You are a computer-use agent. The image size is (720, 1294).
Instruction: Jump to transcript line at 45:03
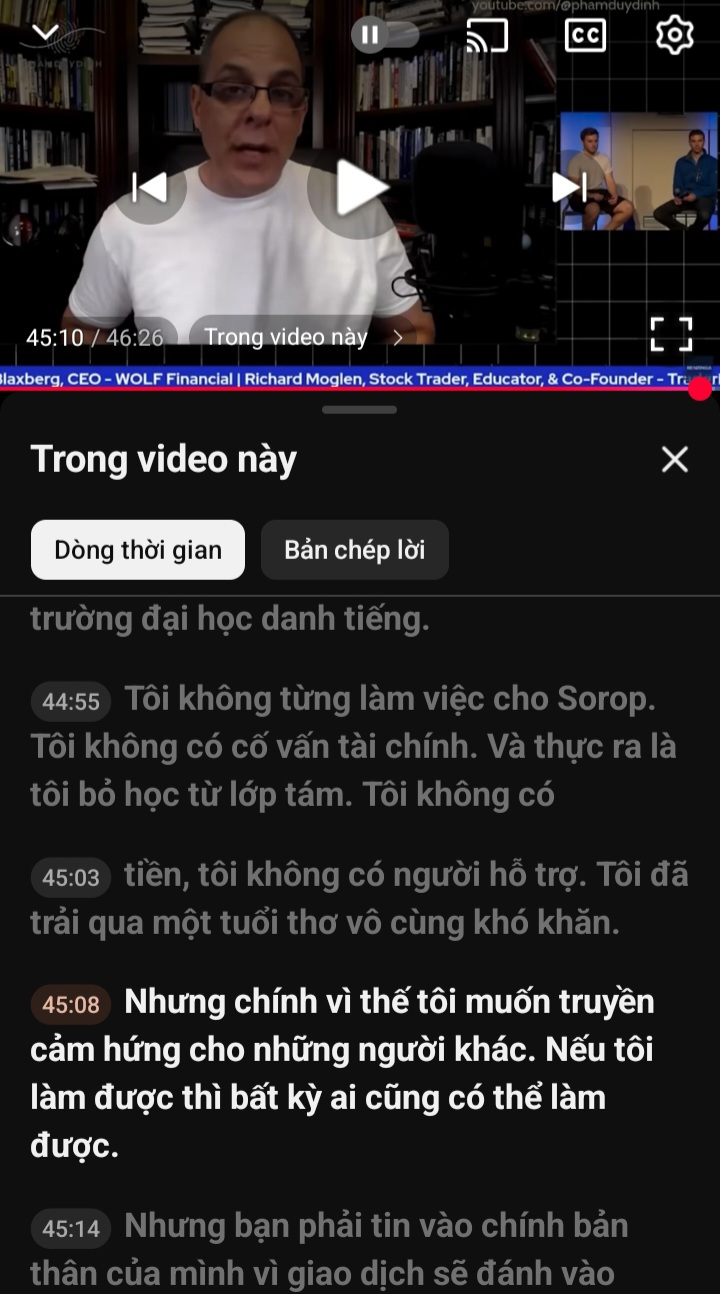point(71,878)
